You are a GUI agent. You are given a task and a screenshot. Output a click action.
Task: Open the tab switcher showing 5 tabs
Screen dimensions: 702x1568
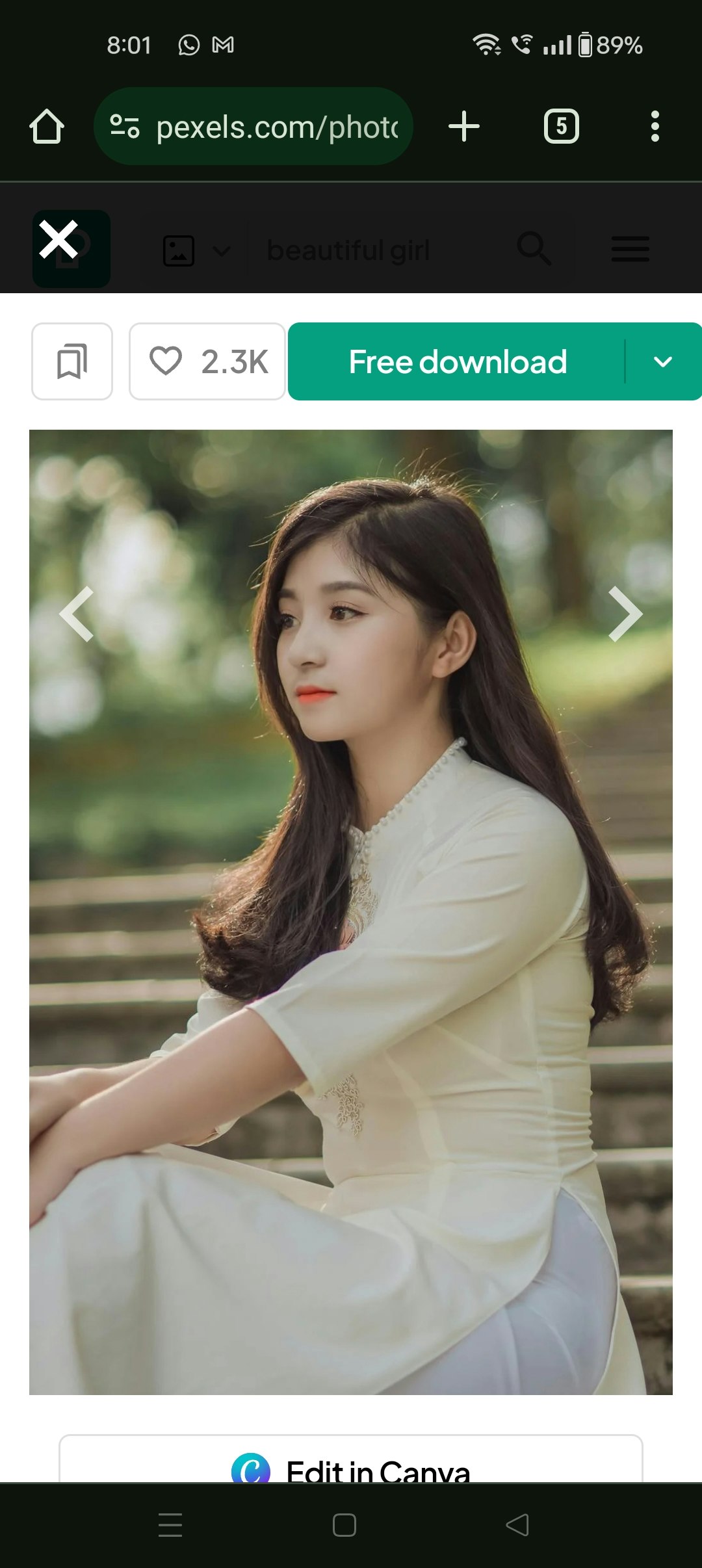(x=561, y=126)
